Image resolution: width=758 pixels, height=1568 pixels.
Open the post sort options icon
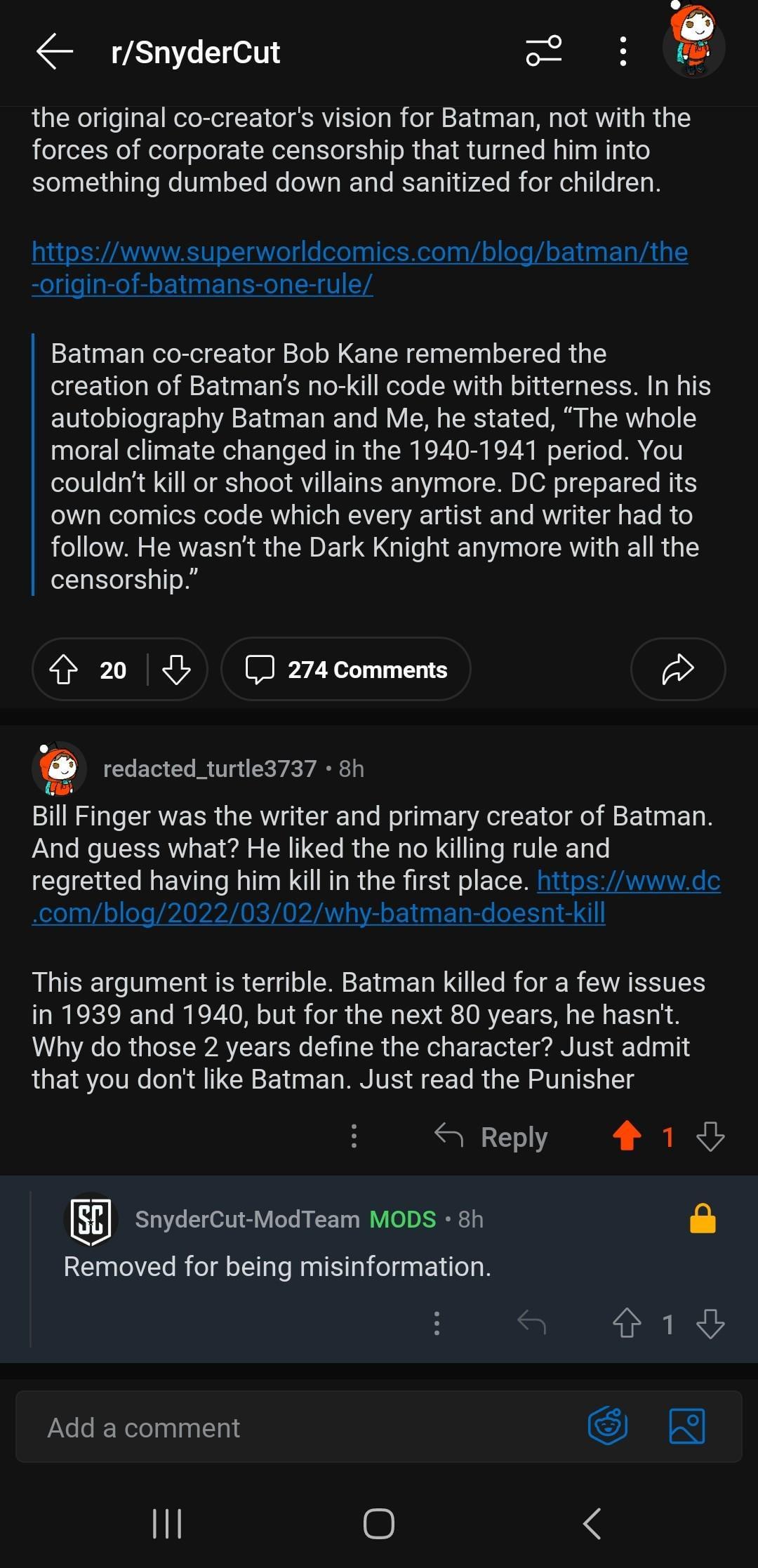(544, 51)
